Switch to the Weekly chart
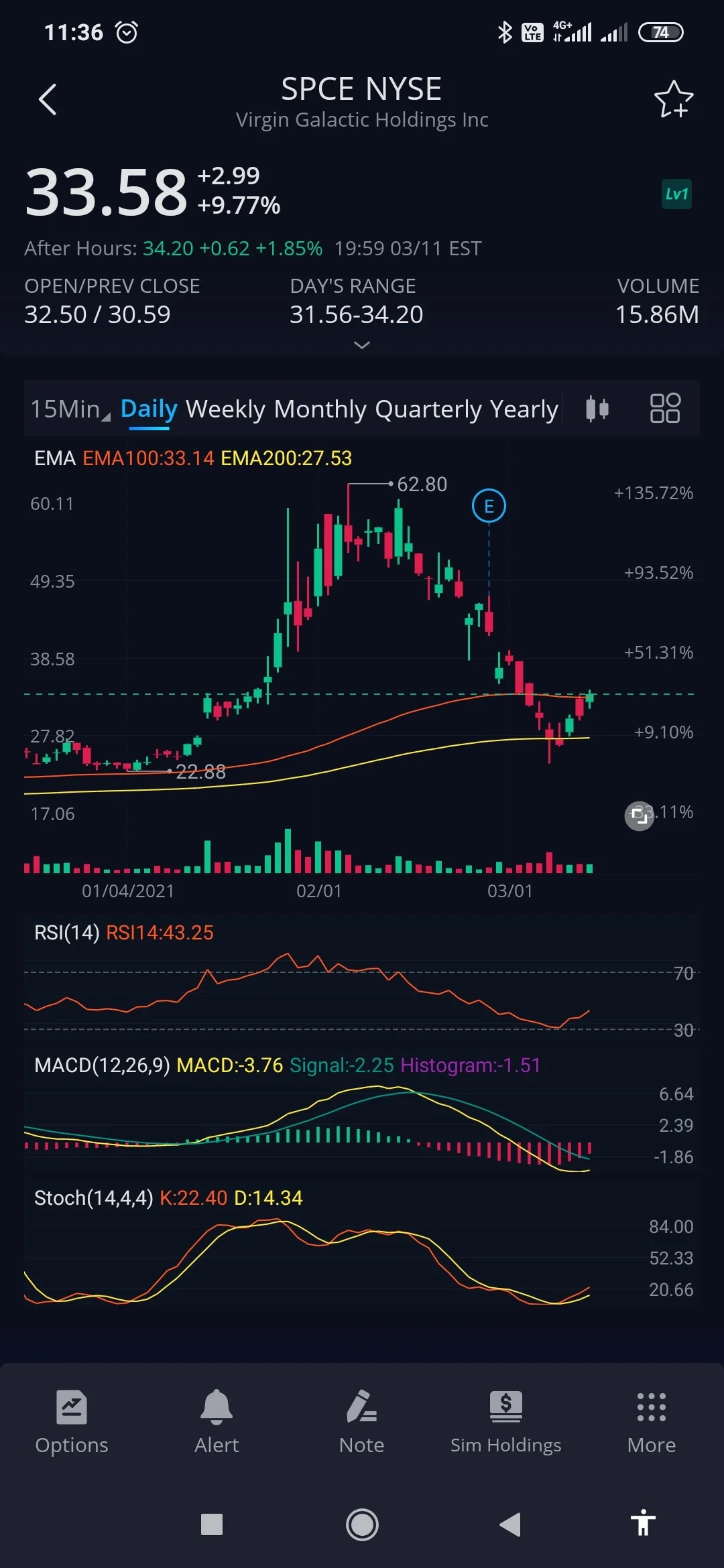Viewport: 724px width, 1568px height. click(225, 409)
